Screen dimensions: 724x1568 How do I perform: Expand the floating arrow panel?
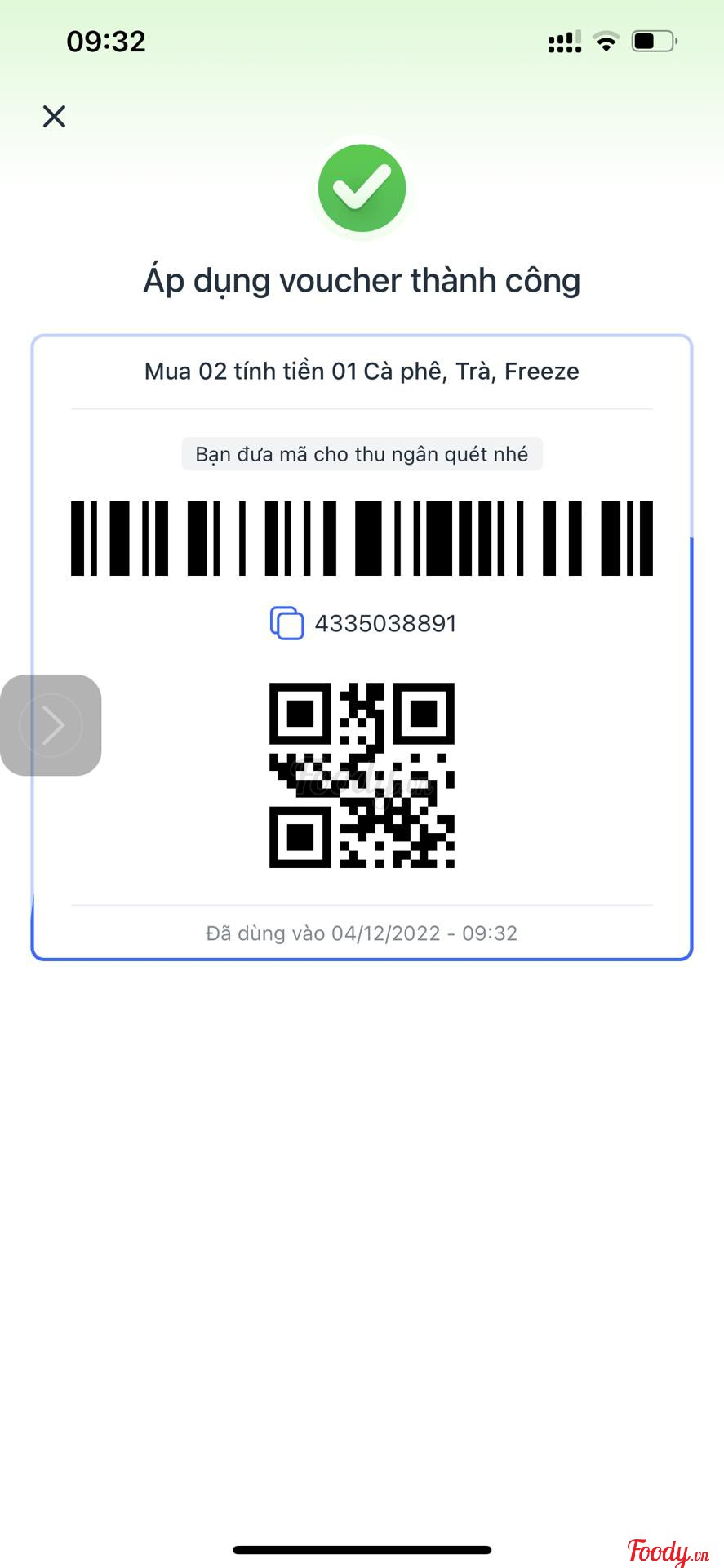(x=51, y=725)
